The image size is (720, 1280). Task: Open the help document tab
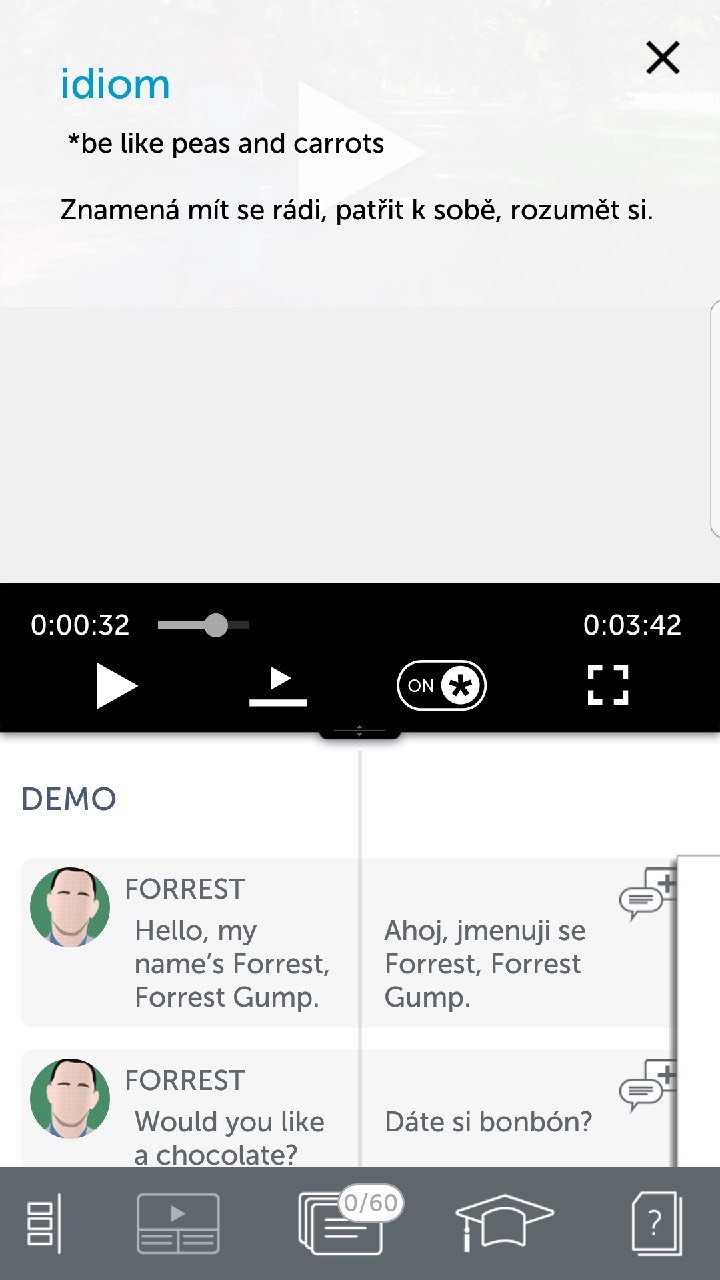(x=656, y=1223)
